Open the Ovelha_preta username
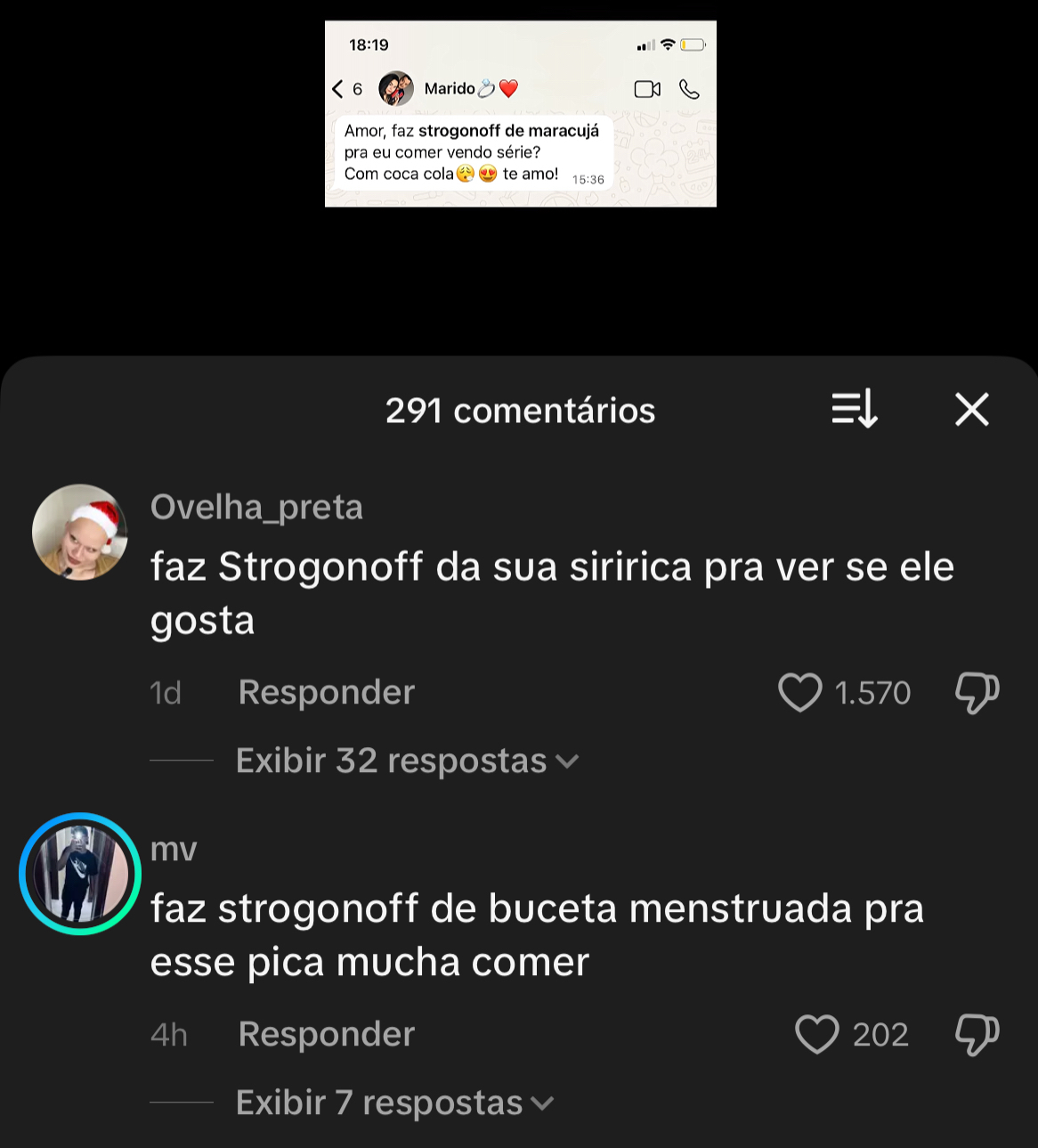Image resolution: width=1038 pixels, height=1148 pixels. [256, 508]
